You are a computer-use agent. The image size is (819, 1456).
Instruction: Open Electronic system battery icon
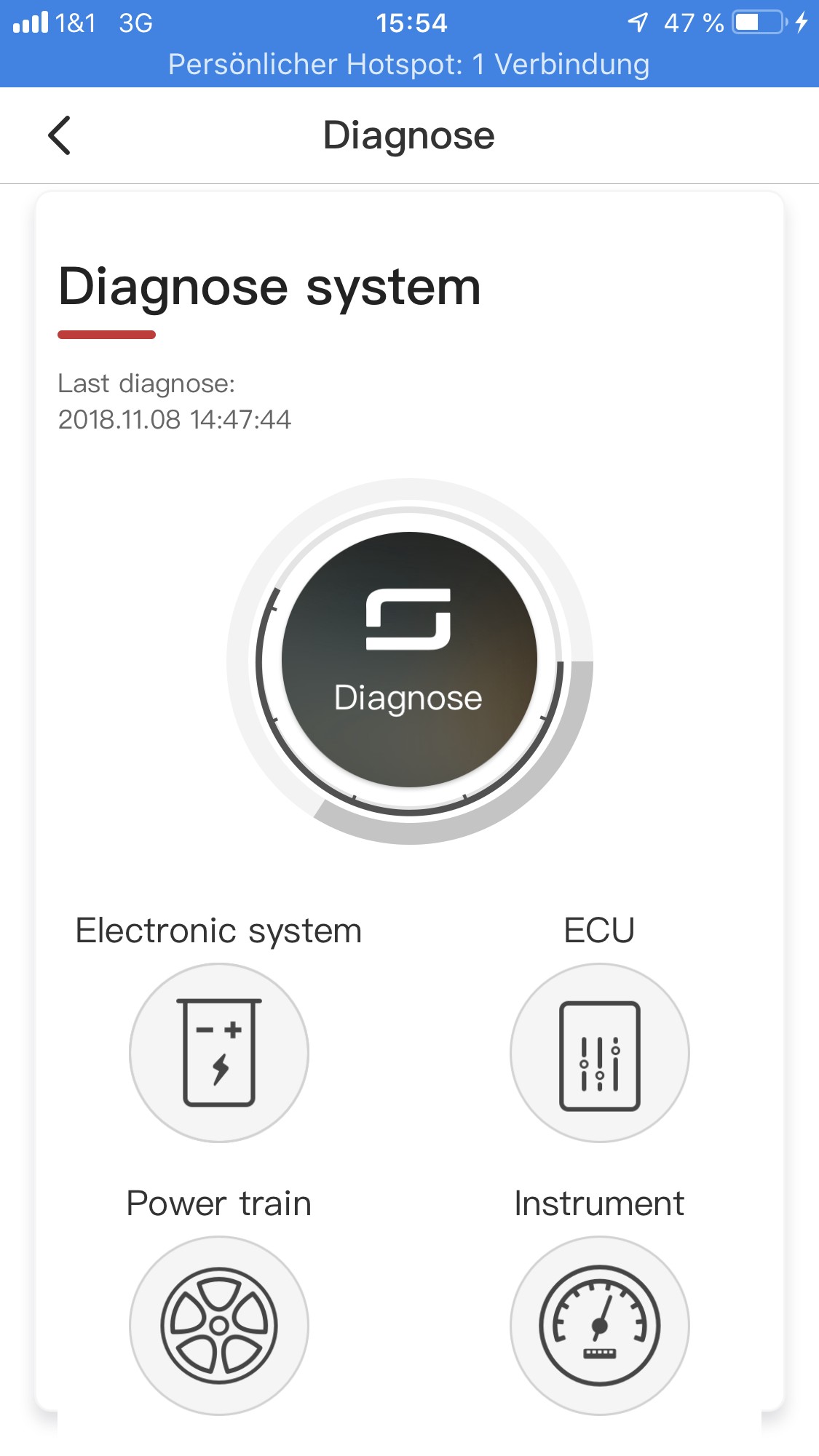[x=219, y=1053]
